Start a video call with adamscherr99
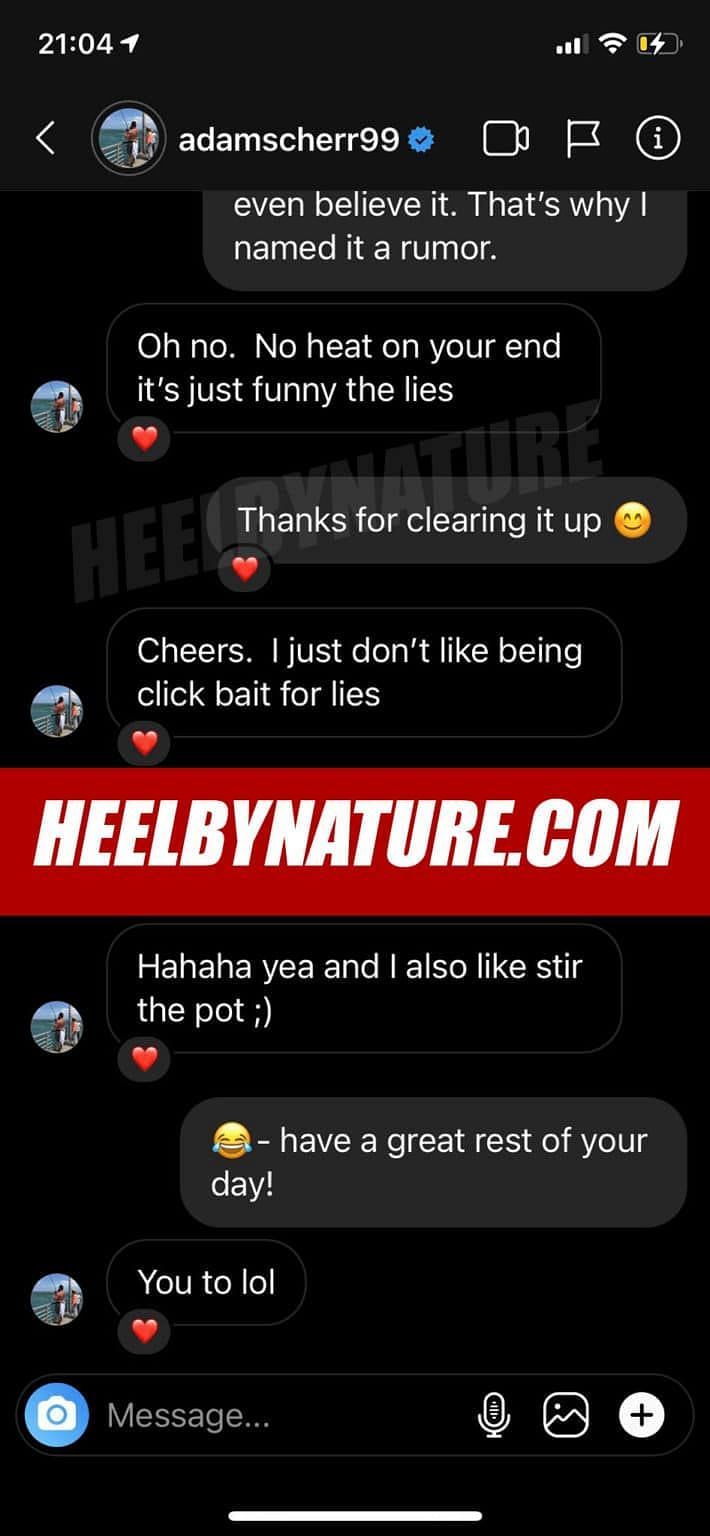The height and width of the screenshot is (1536, 710). coord(505,139)
